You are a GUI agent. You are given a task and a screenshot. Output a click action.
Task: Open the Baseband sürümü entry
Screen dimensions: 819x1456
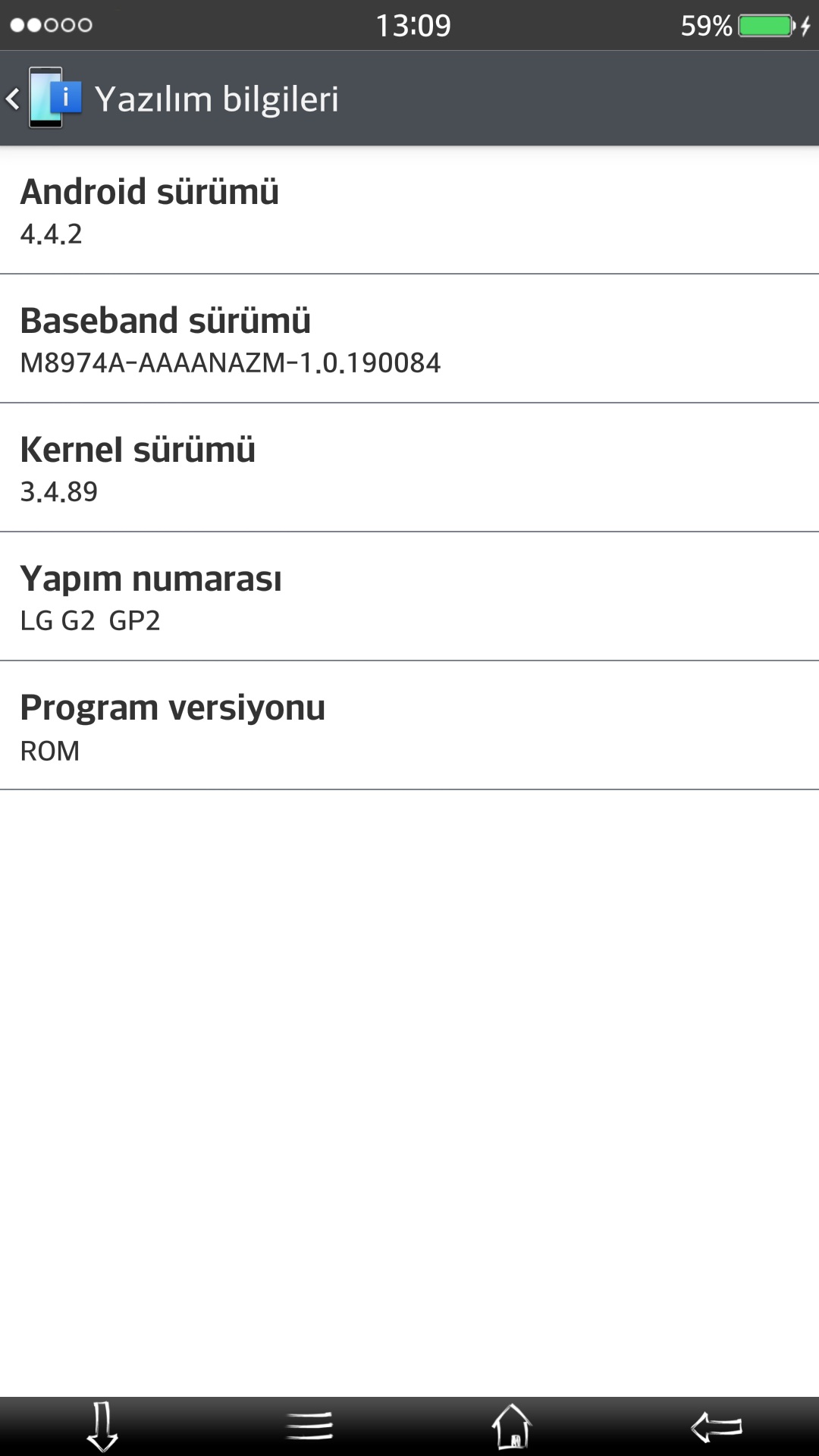click(409, 338)
